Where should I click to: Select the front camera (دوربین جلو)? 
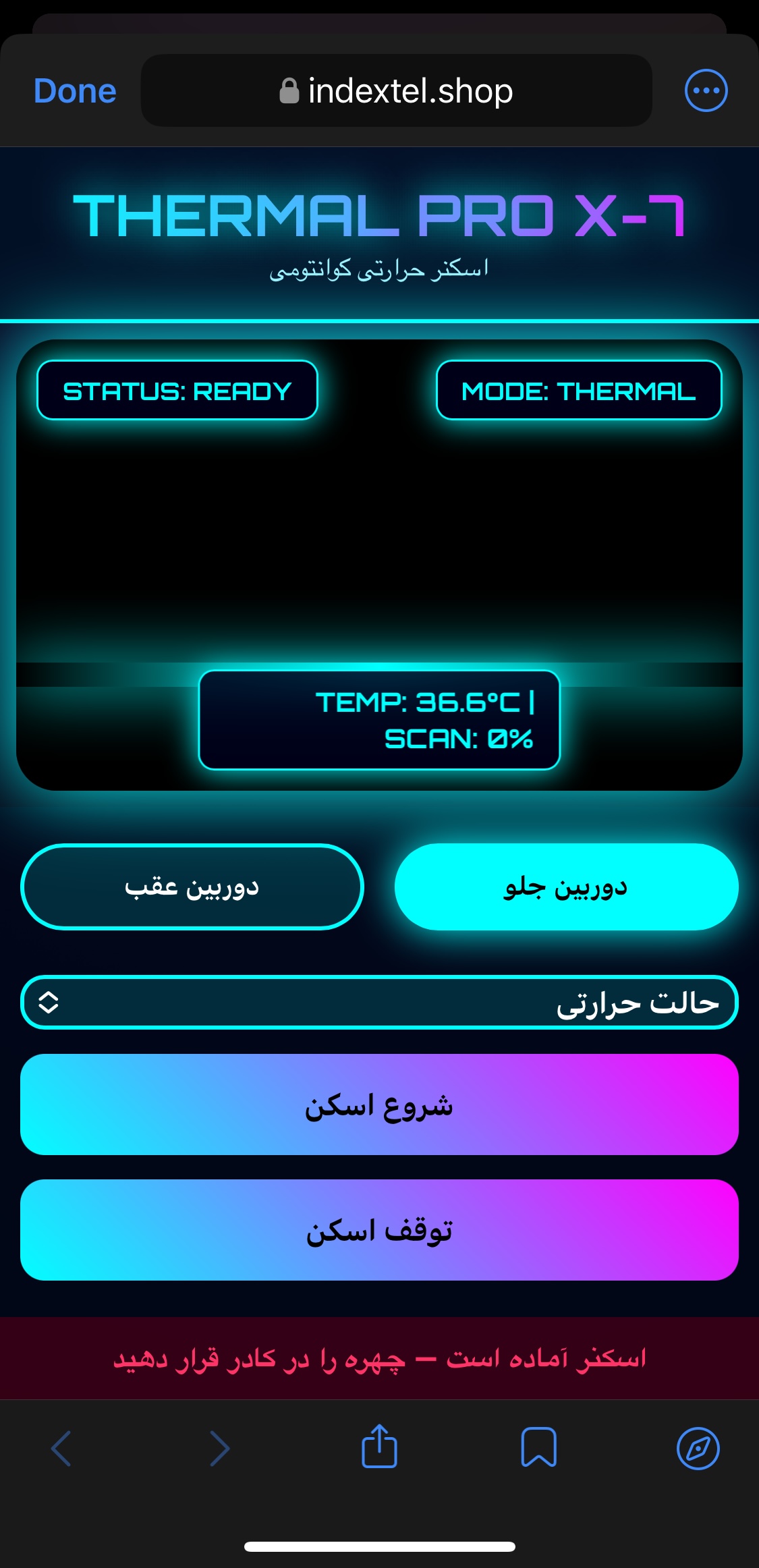[566, 887]
